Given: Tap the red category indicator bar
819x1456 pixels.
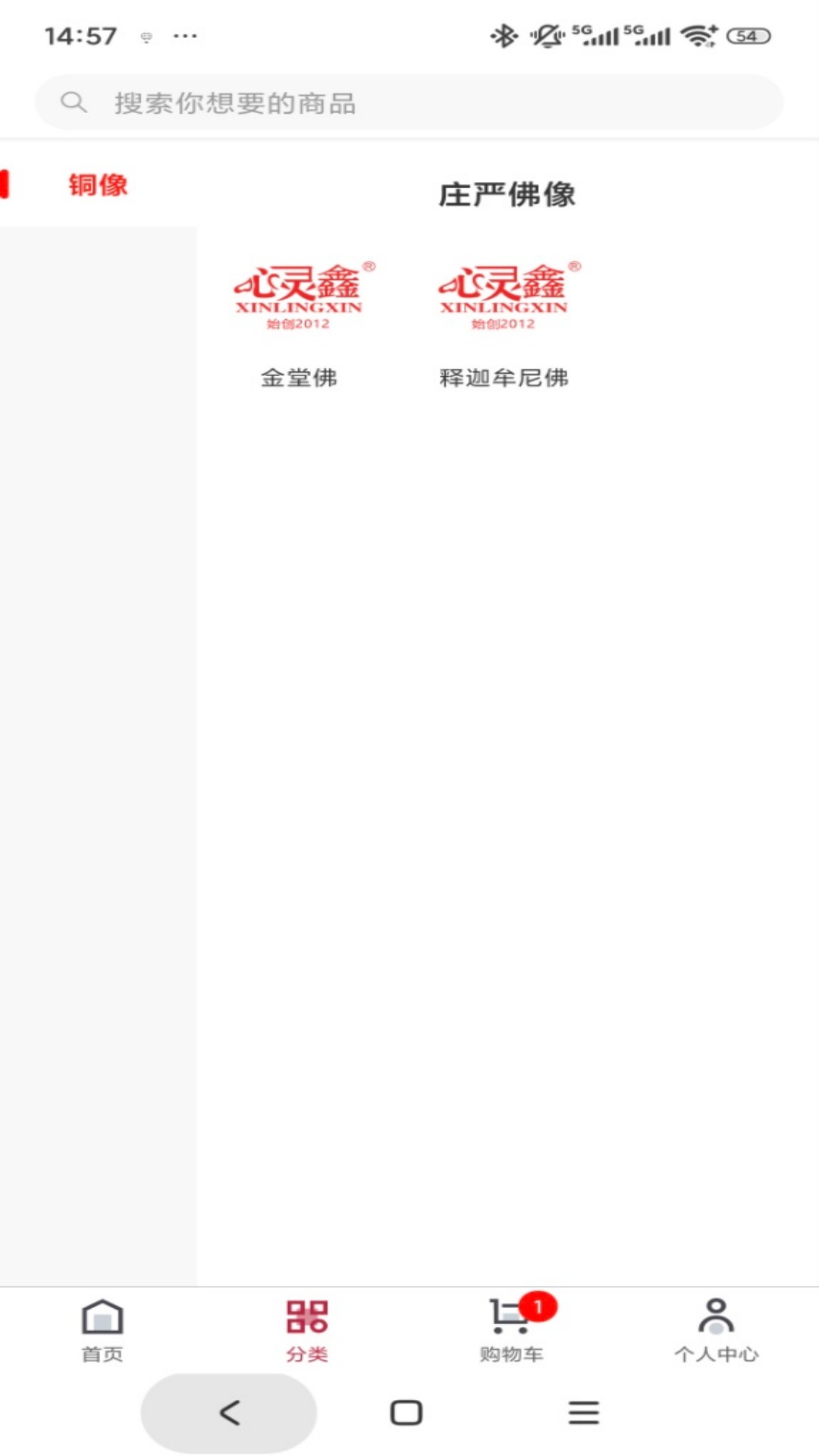Looking at the screenshot, I should pyautogui.click(x=4, y=184).
